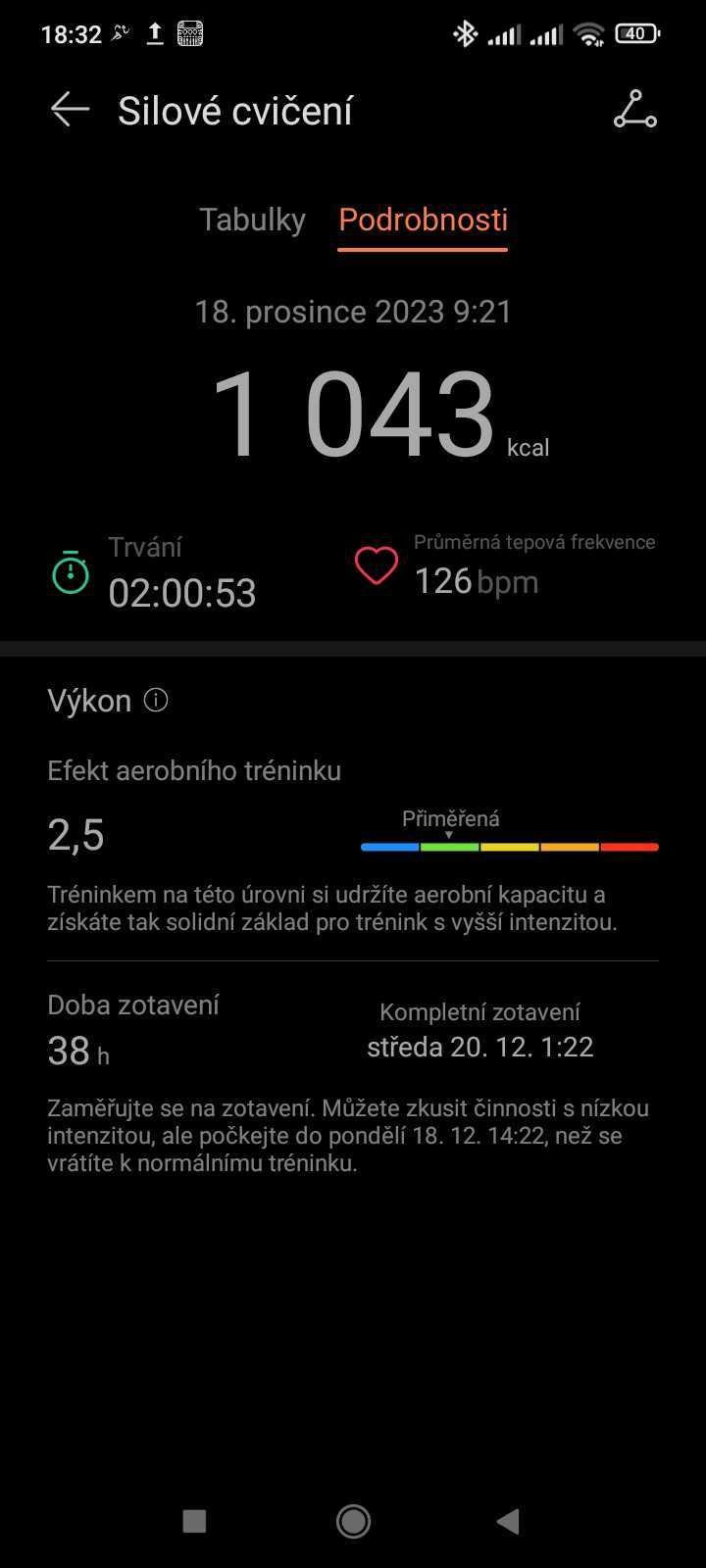This screenshot has width=706, height=1568.
Task: Switch to the Tabulky tab
Action: coord(252,220)
